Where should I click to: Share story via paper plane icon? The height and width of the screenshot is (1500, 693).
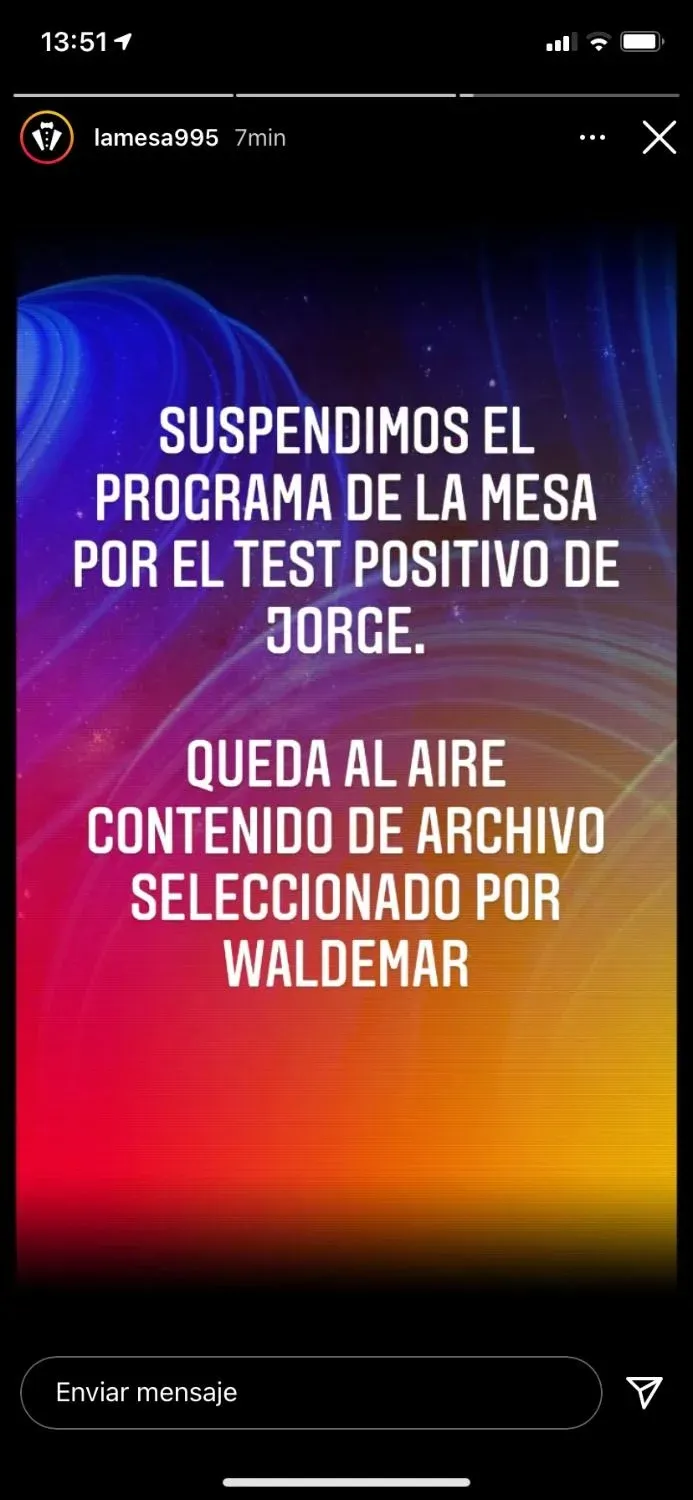[x=644, y=1392]
